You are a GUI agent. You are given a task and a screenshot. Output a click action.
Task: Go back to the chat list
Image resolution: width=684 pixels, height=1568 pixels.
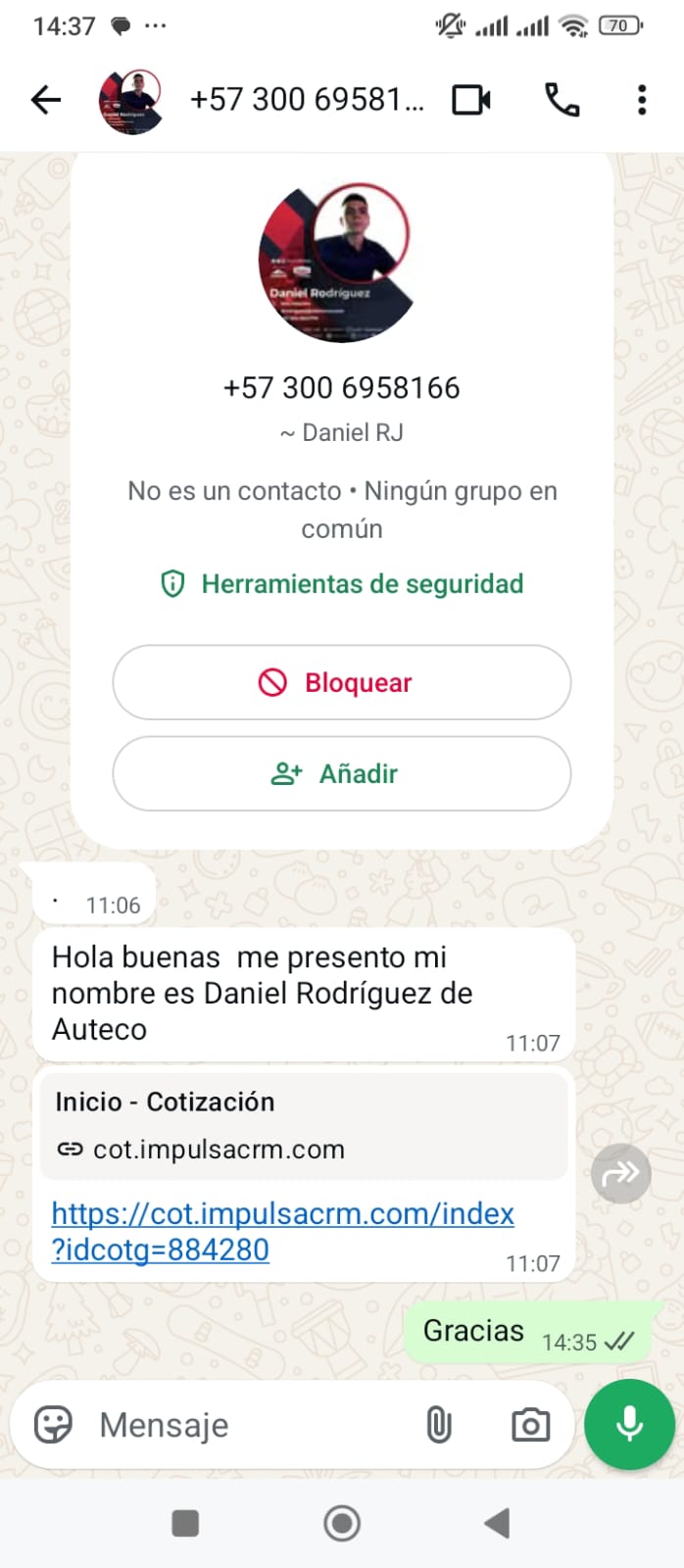point(46,99)
